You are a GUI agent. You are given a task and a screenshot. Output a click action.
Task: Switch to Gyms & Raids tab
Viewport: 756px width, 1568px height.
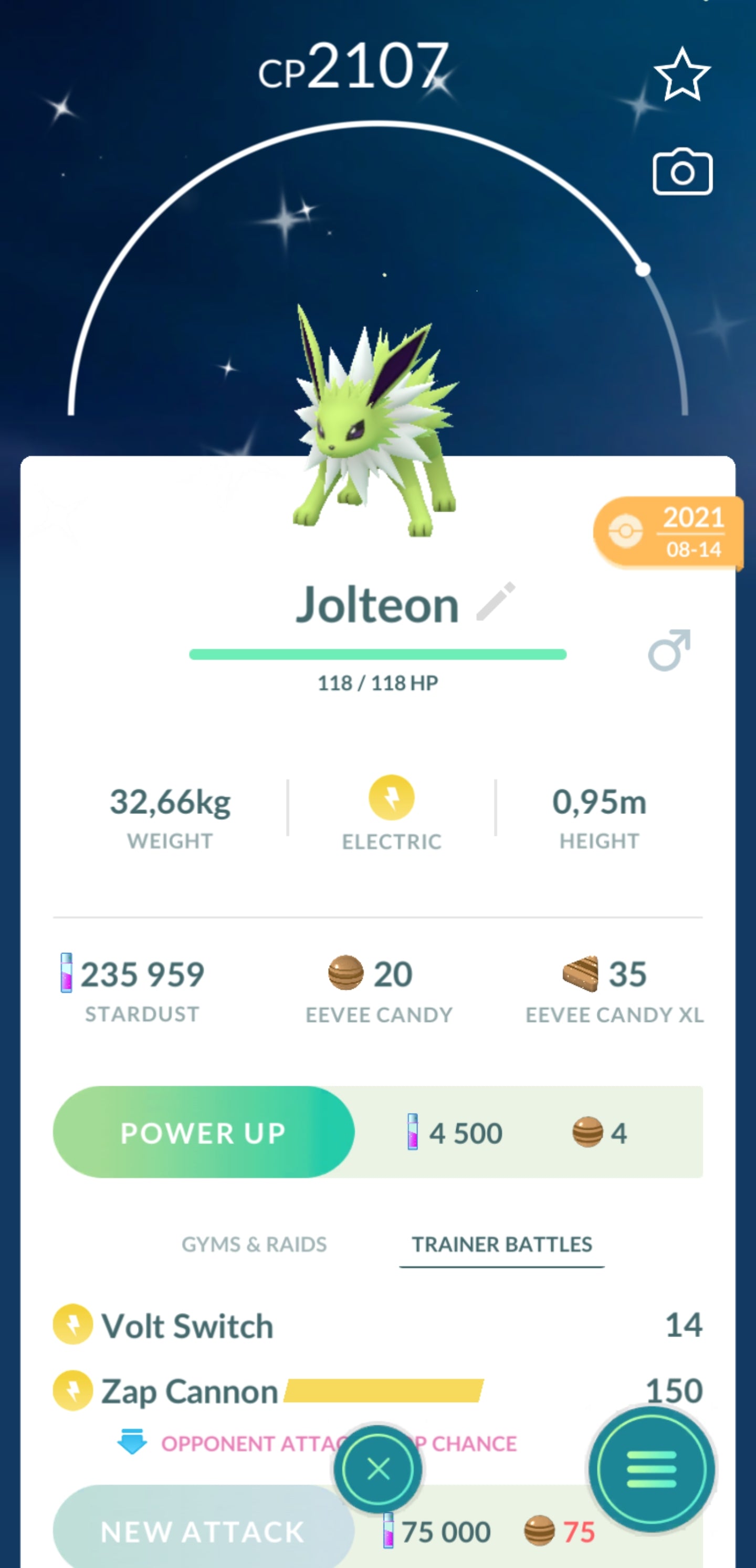pos(254,1244)
